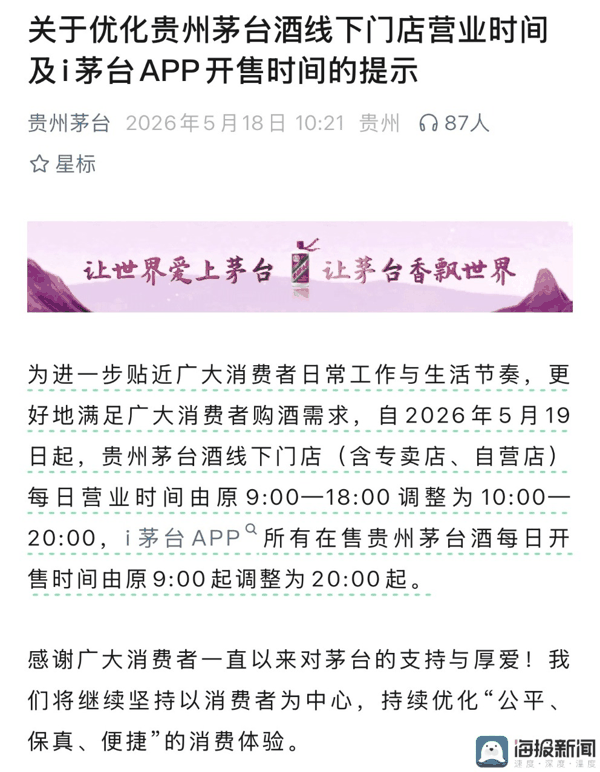The height and width of the screenshot is (772, 600).
Task: Tap the 87人 listen headphone icon
Action: click(428, 123)
